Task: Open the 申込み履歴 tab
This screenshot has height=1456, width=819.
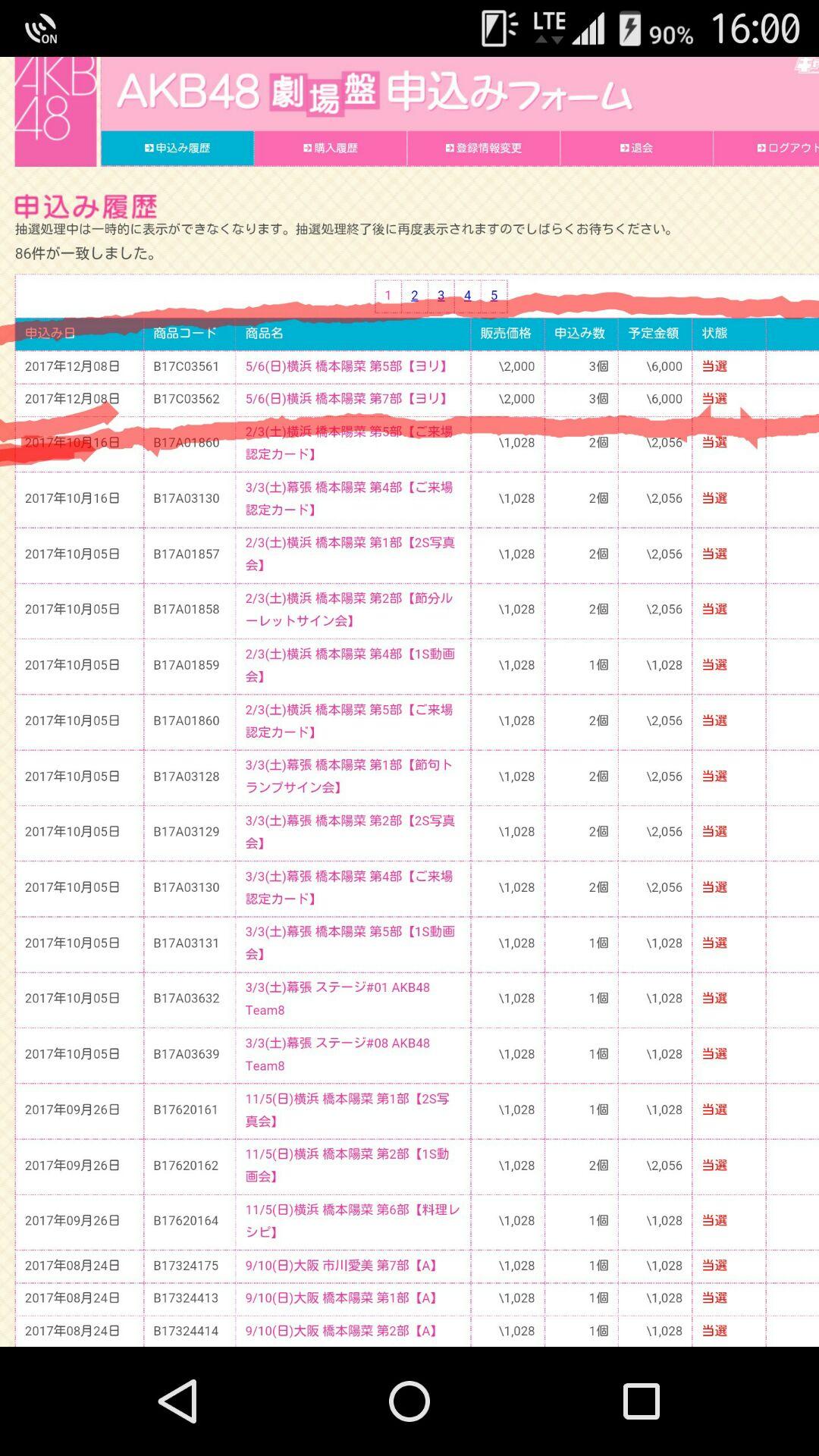Action: [177, 148]
